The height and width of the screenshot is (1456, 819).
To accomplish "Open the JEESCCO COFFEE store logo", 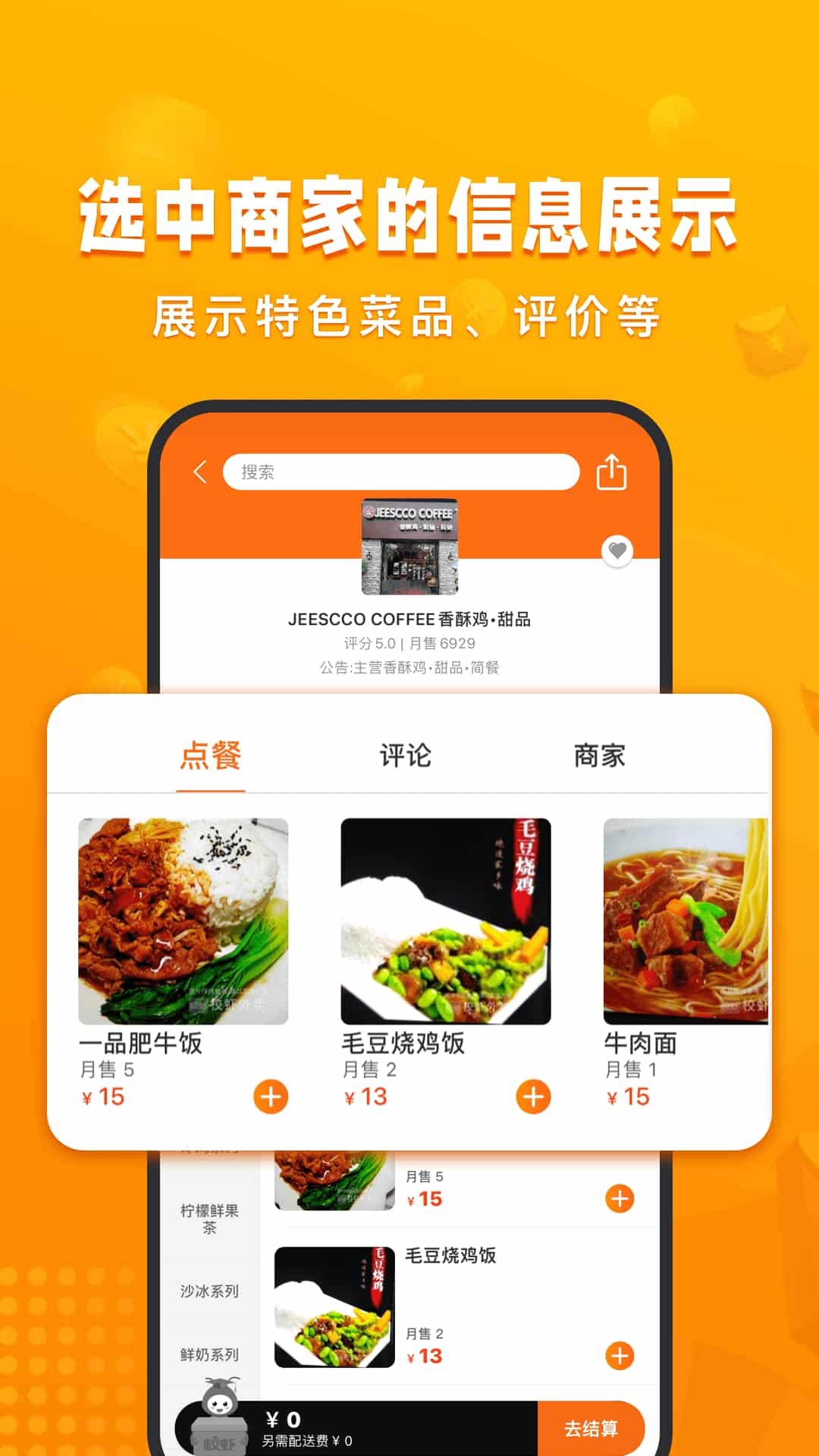I will point(409,548).
